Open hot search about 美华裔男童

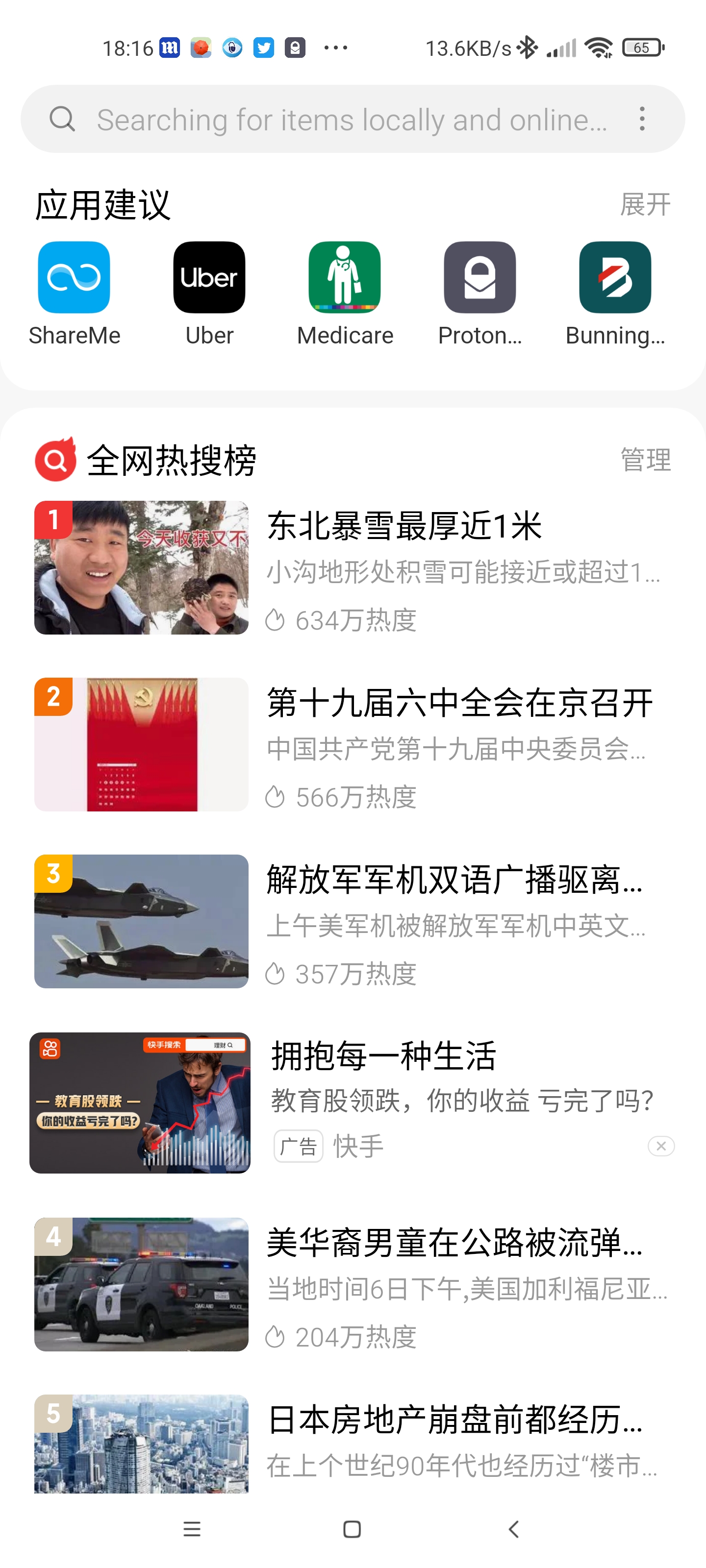coord(353,1284)
